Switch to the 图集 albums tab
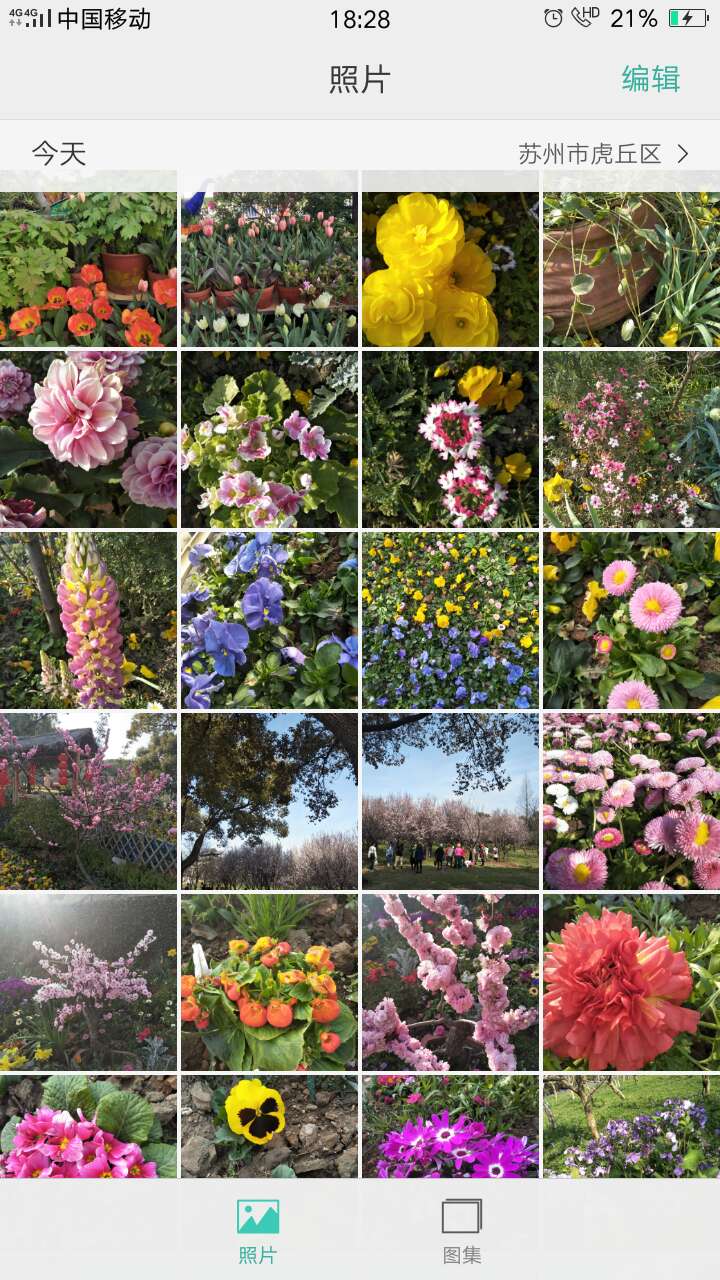This screenshot has height=1280, width=720. [462, 1232]
